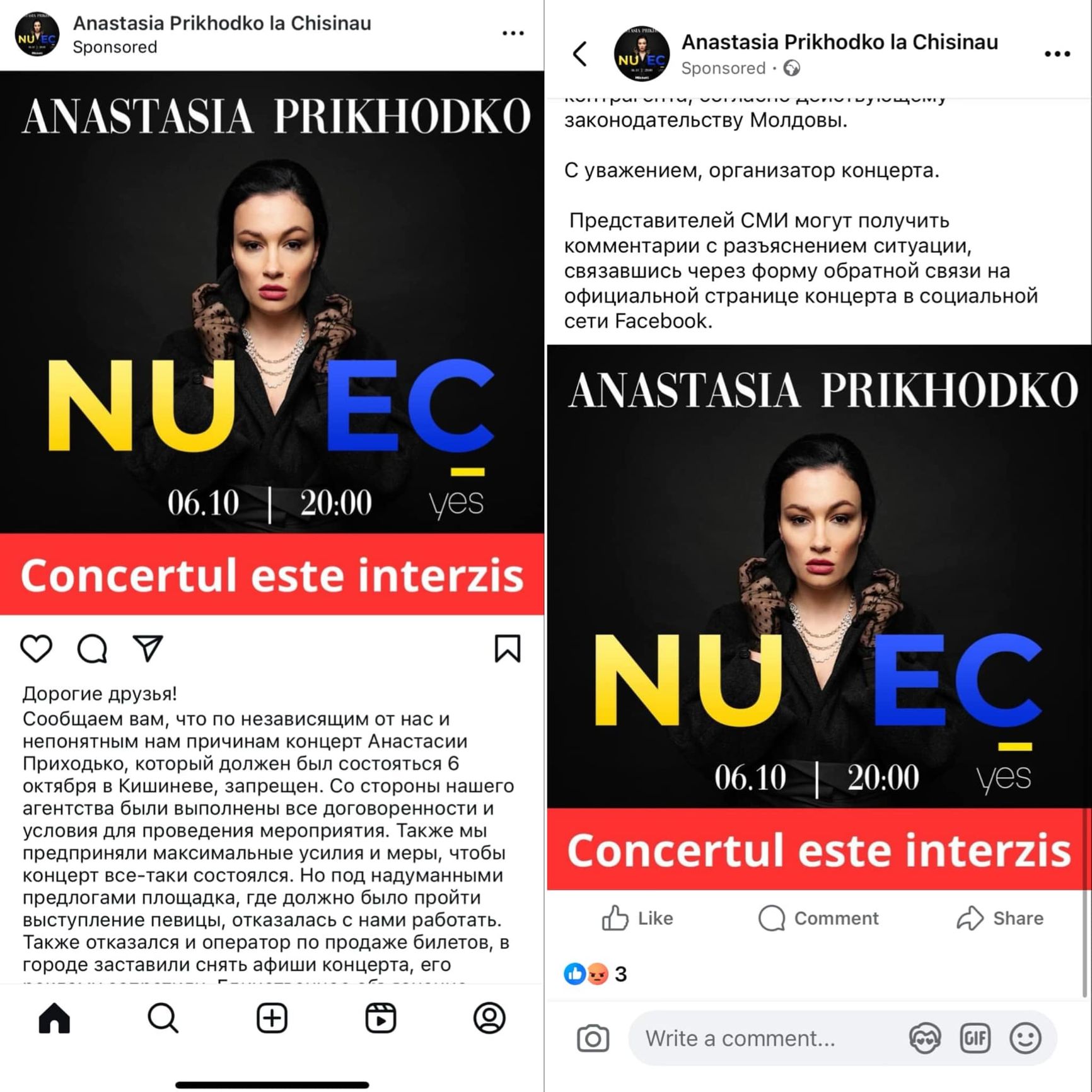Open comments on the Instagram post
Image resolution: width=1092 pixels, height=1092 pixels.
click(x=92, y=649)
